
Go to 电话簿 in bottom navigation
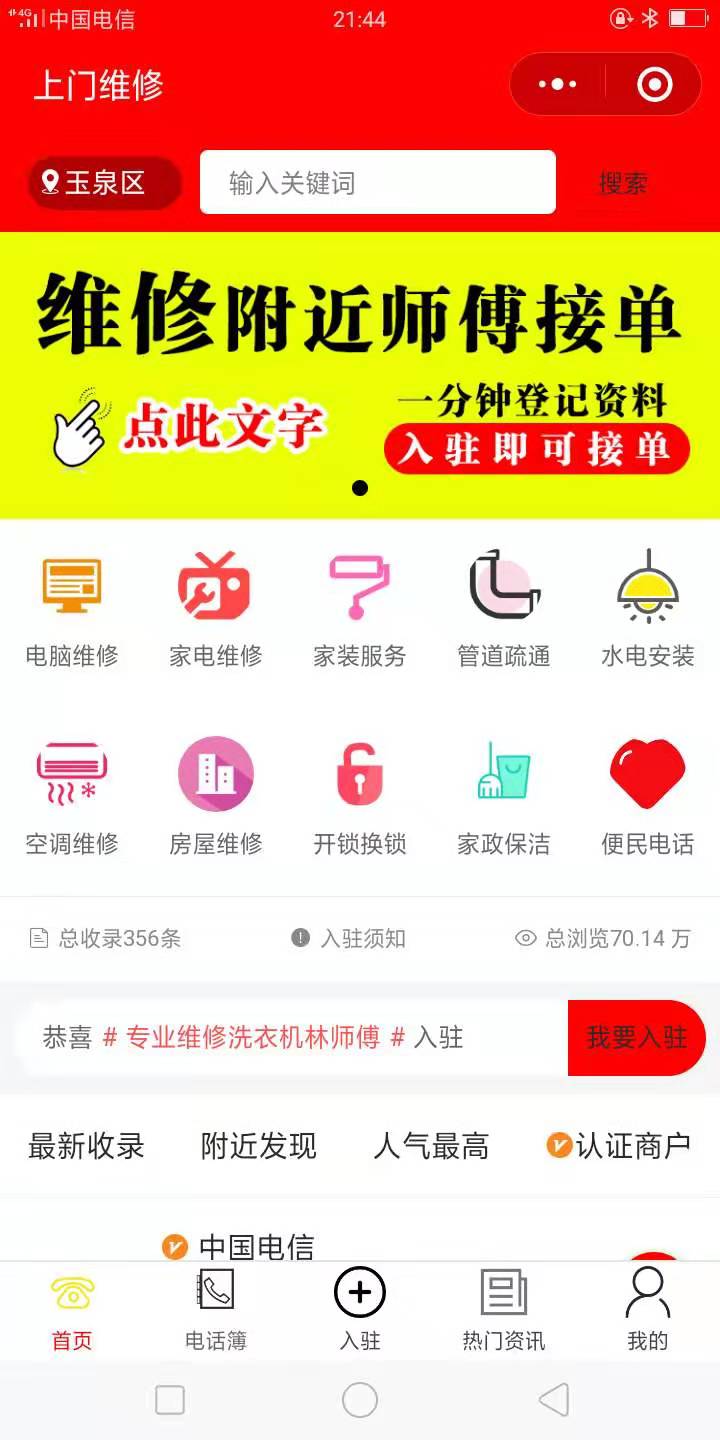(216, 1310)
